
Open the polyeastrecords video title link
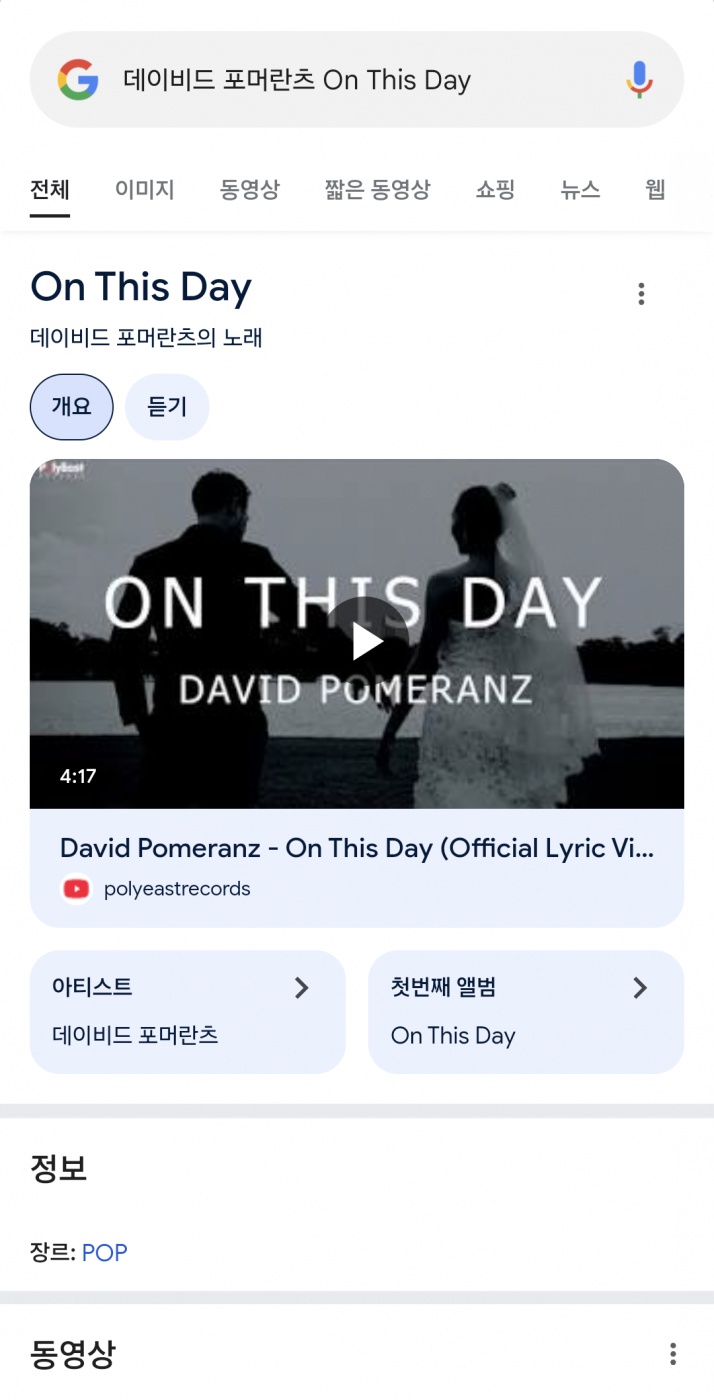(357, 849)
